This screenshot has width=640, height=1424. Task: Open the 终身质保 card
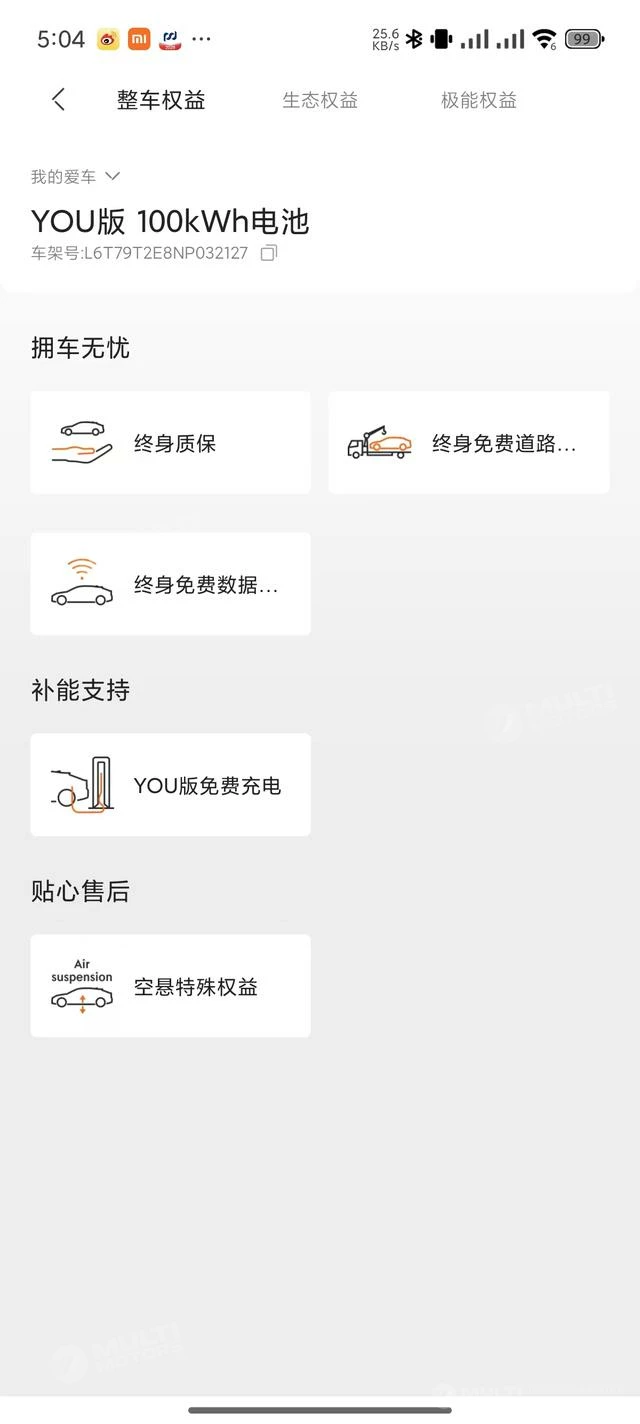[x=170, y=443]
